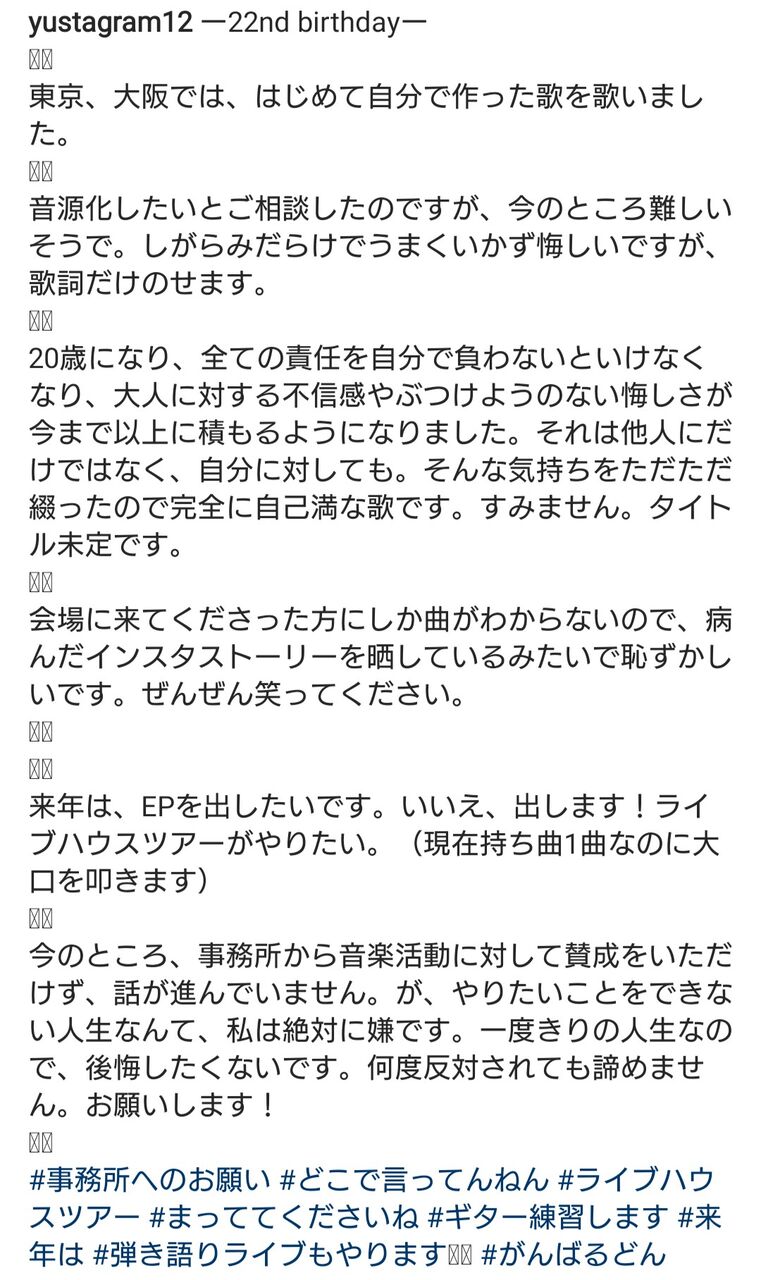Open the #どこで言ってんねん hashtag

click(413, 1180)
